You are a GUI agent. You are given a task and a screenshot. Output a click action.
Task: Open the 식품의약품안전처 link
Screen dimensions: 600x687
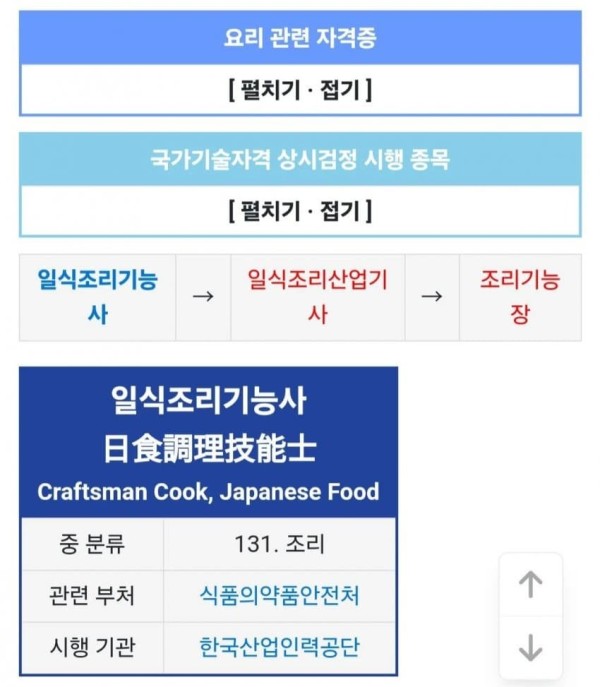(x=279, y=596)
